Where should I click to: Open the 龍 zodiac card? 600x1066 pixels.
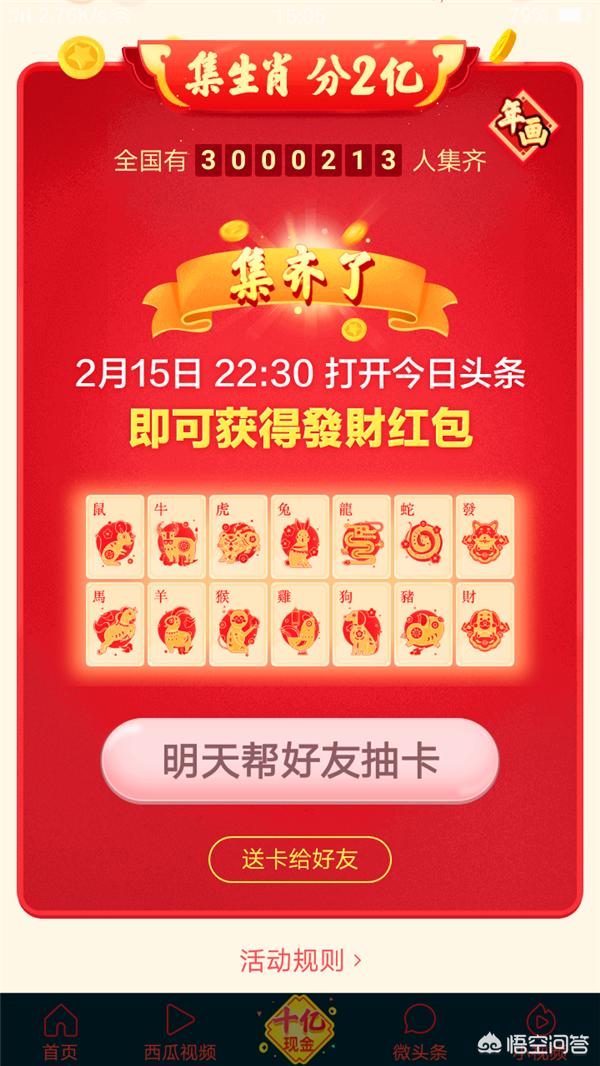click(361, 536)
